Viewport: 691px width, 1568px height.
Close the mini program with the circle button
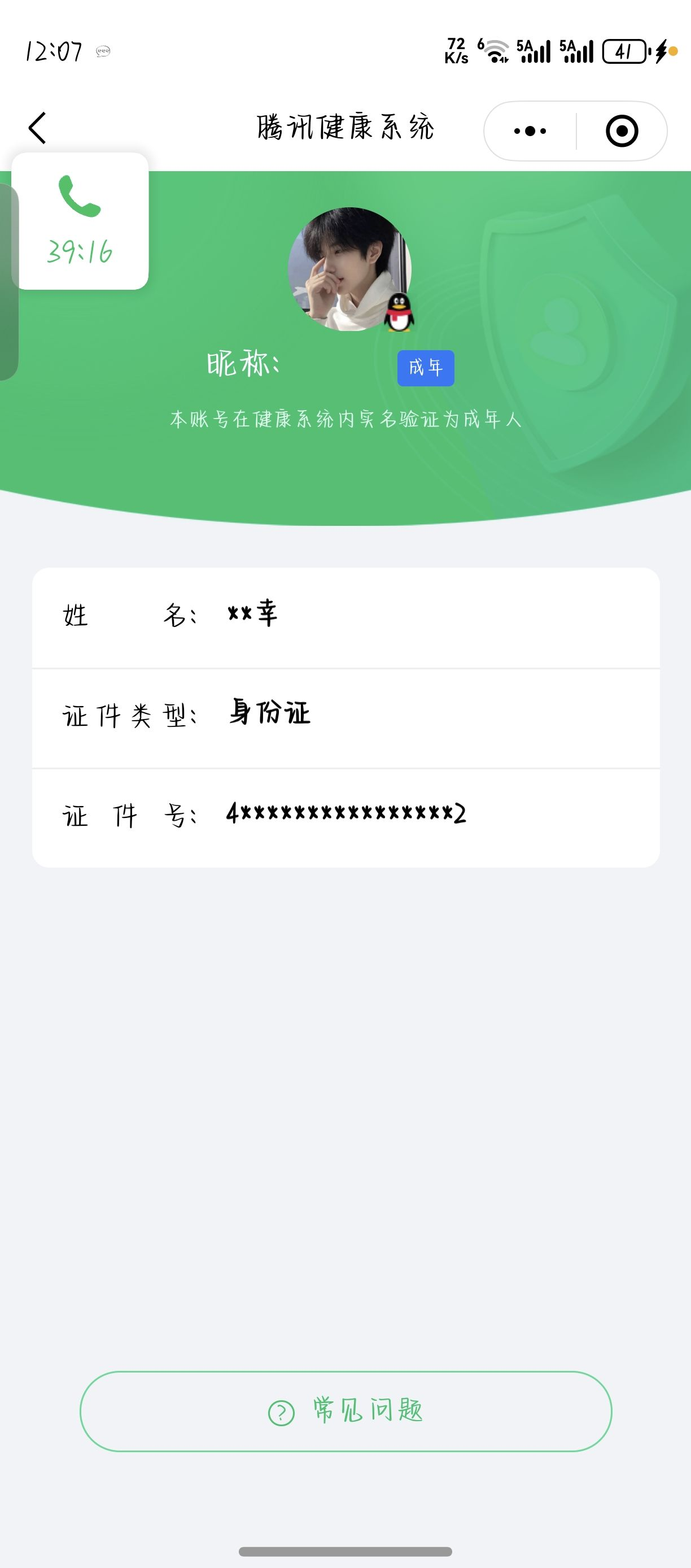tap(622, 131)
